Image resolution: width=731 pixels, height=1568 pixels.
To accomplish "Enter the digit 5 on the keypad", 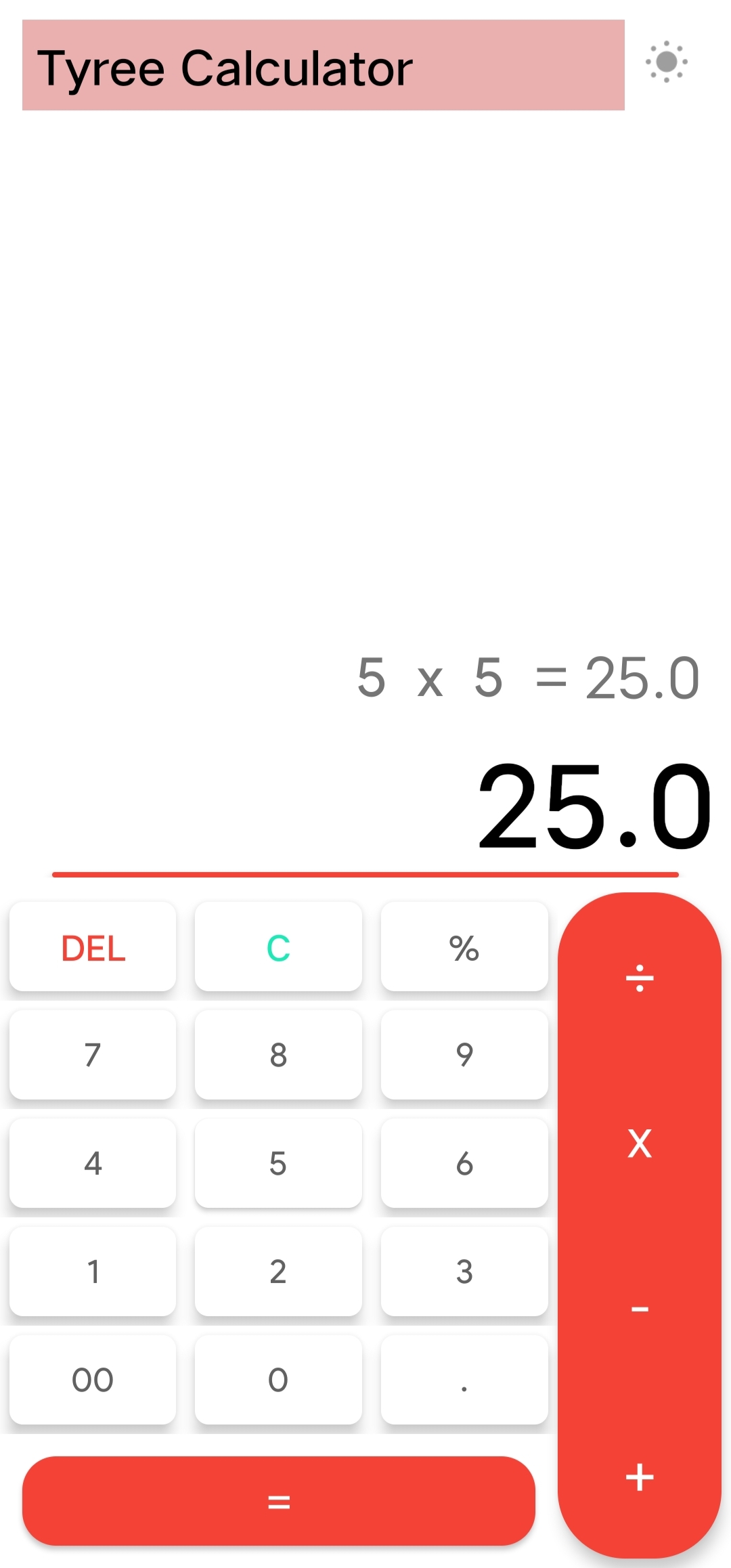I will click(x=278, y=1163).
